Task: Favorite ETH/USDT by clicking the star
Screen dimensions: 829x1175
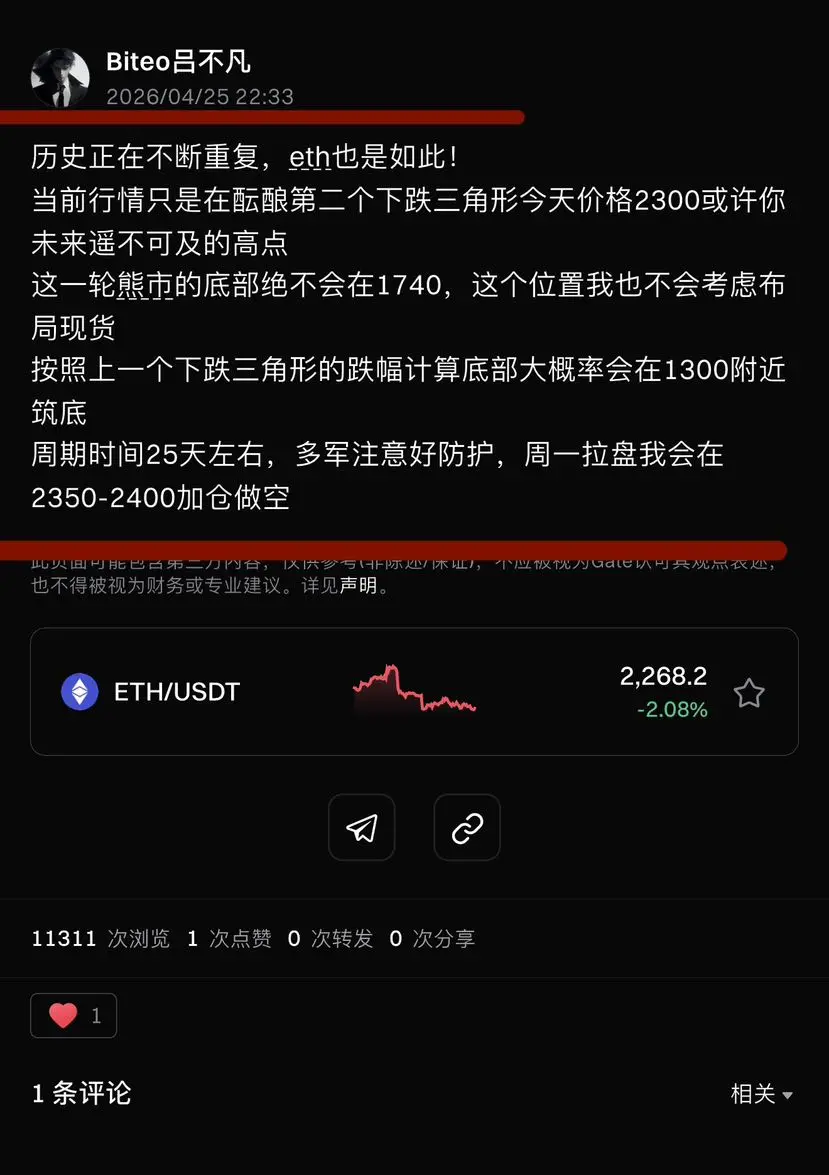Action: (748, 691)
